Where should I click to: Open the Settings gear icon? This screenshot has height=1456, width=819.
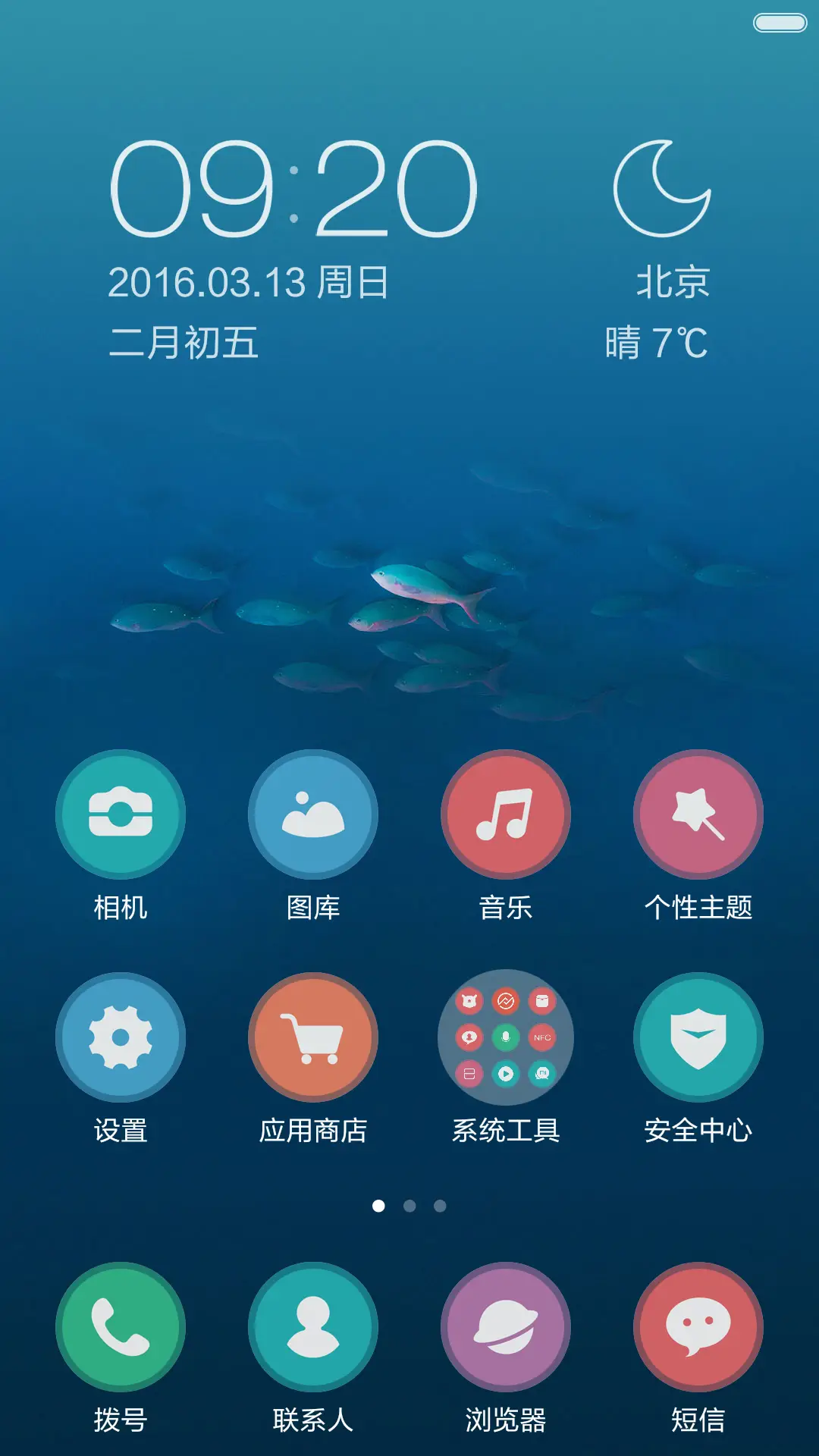(121, 1037)
